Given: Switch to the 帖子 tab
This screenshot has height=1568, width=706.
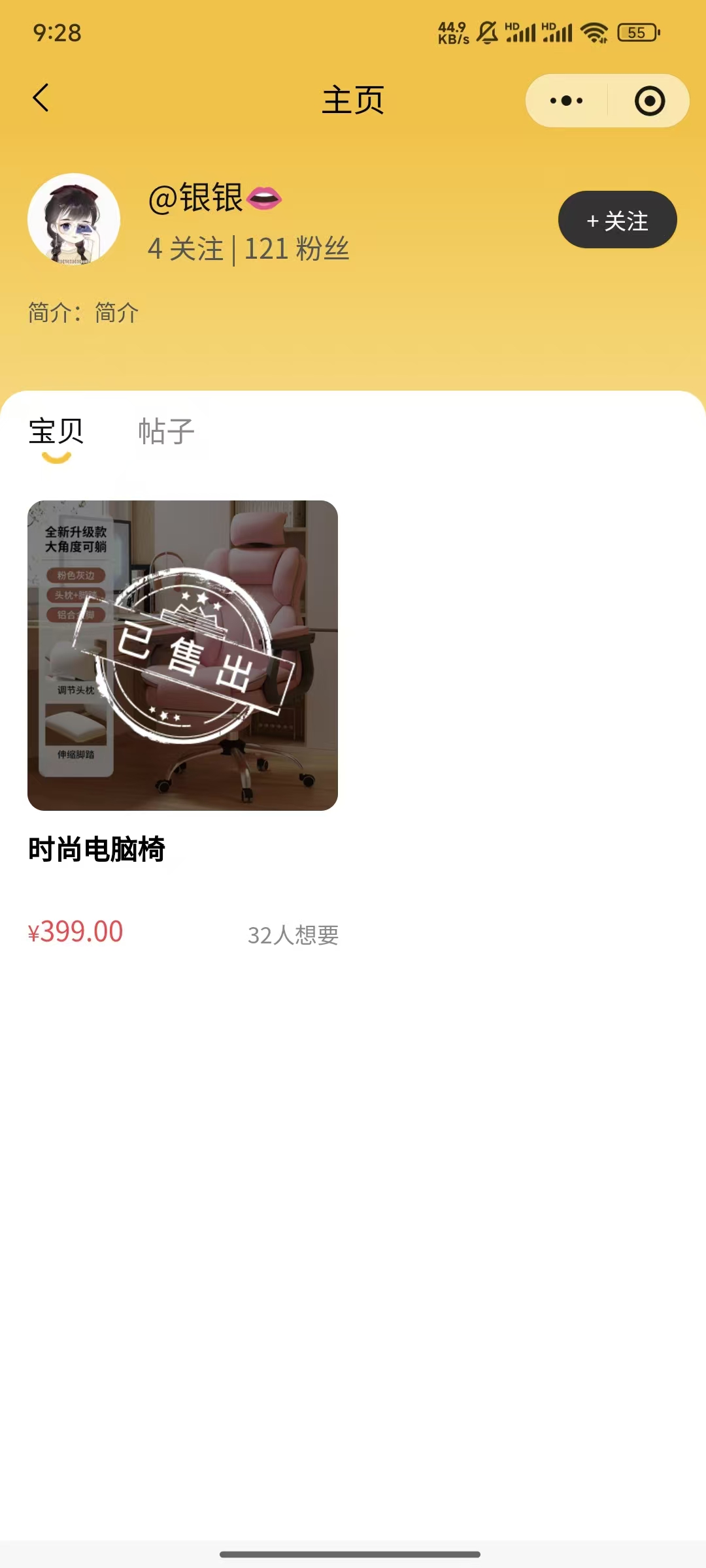Looking at the screenshot, I should (166, 432).
